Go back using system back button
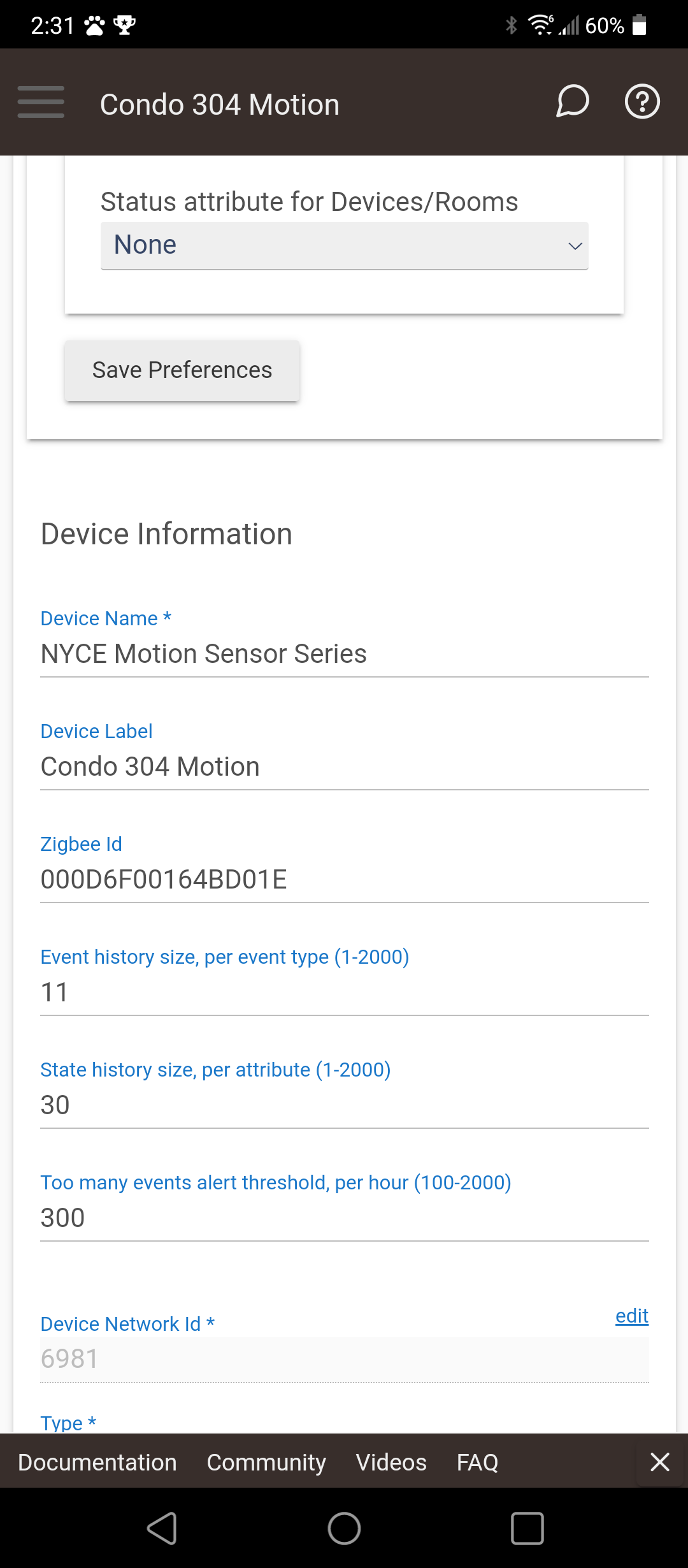This screenshot has height=1568, width=688. pyautogui.click(x=162, y=1528)
